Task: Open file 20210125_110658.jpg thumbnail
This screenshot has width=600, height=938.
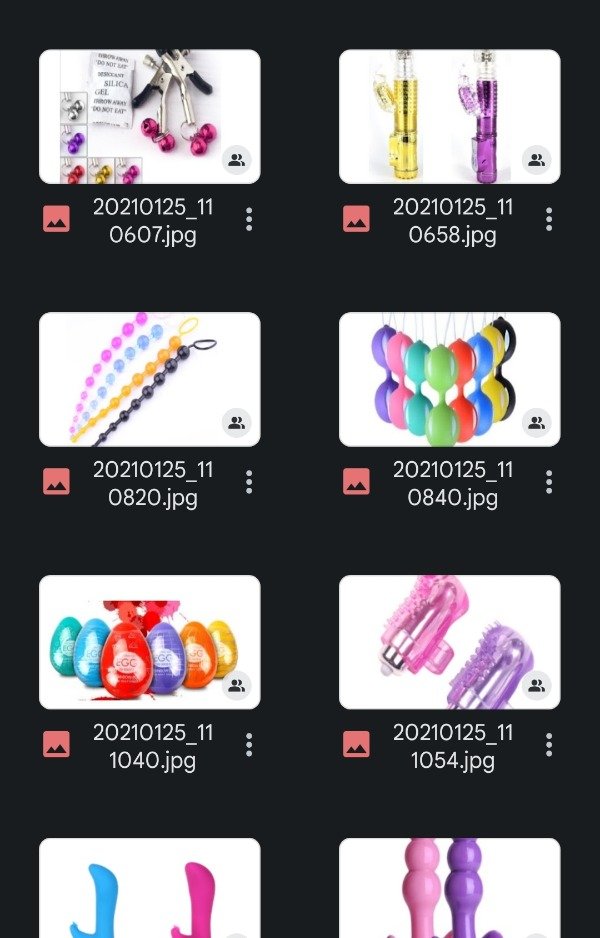Action: 449,116
